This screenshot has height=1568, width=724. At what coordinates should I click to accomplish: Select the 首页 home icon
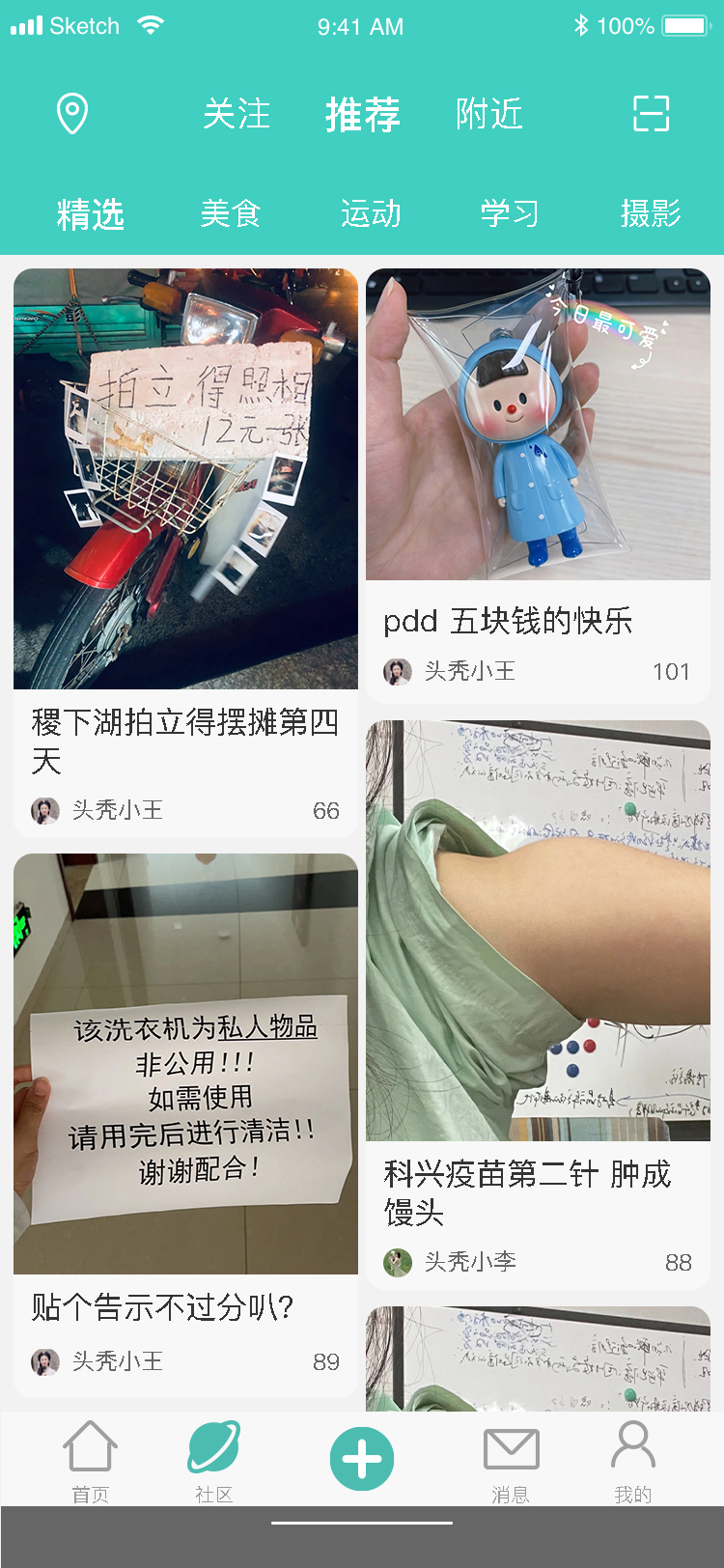coord(89,1448)
